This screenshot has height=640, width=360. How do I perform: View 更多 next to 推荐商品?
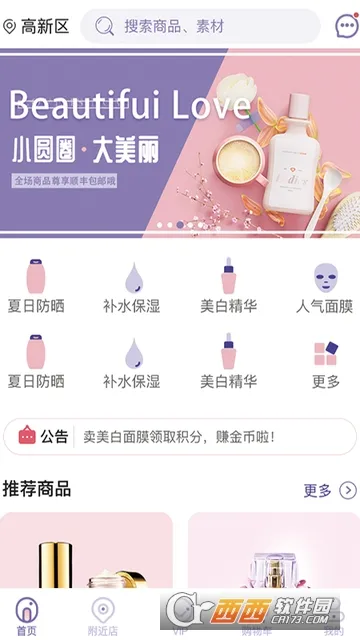tap(330, 490)
